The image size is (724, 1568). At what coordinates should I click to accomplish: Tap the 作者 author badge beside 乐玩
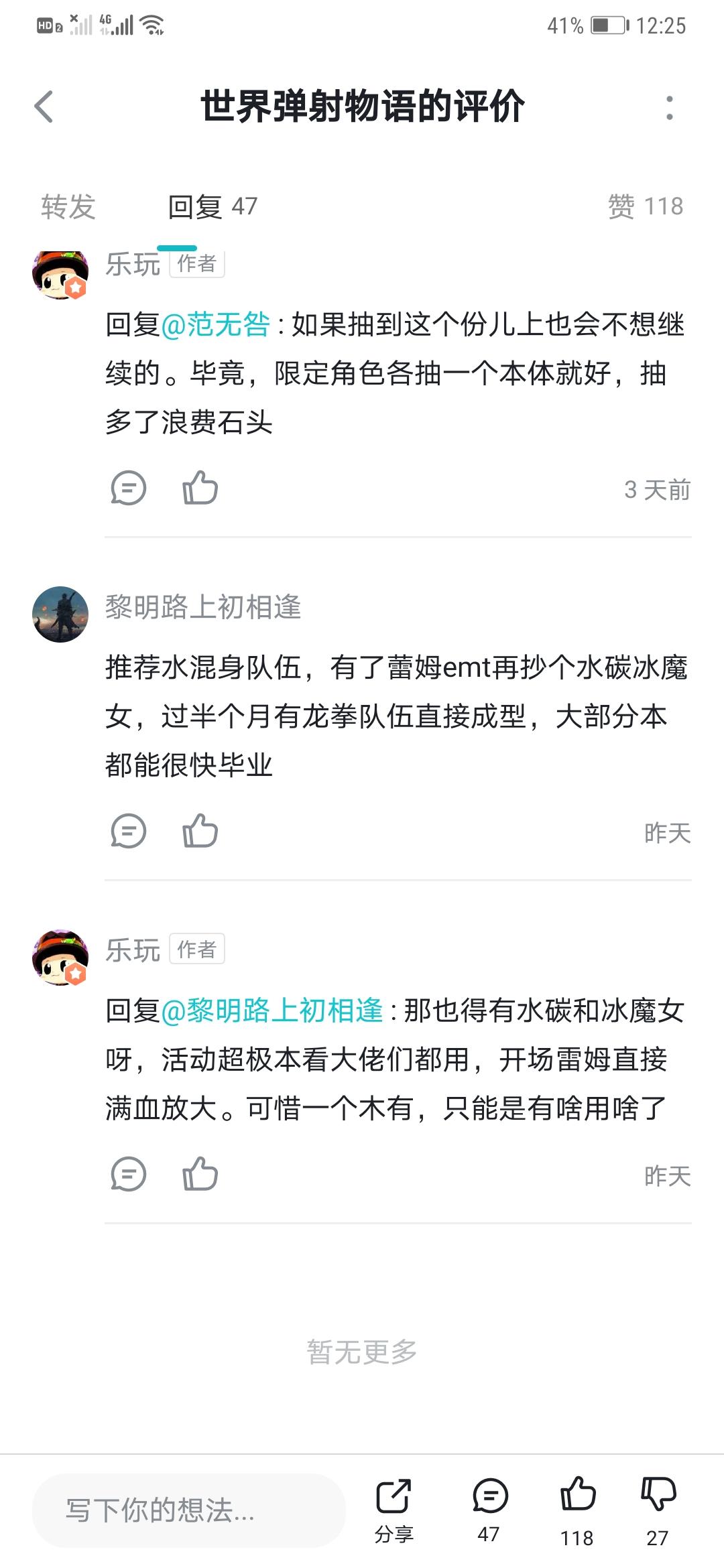pyautogui.click(x=196, y=265)
